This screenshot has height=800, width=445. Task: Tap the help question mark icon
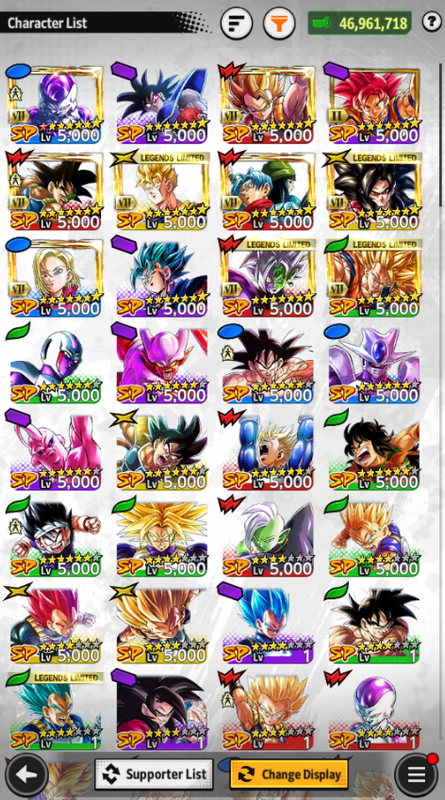(x=430, y=22)
